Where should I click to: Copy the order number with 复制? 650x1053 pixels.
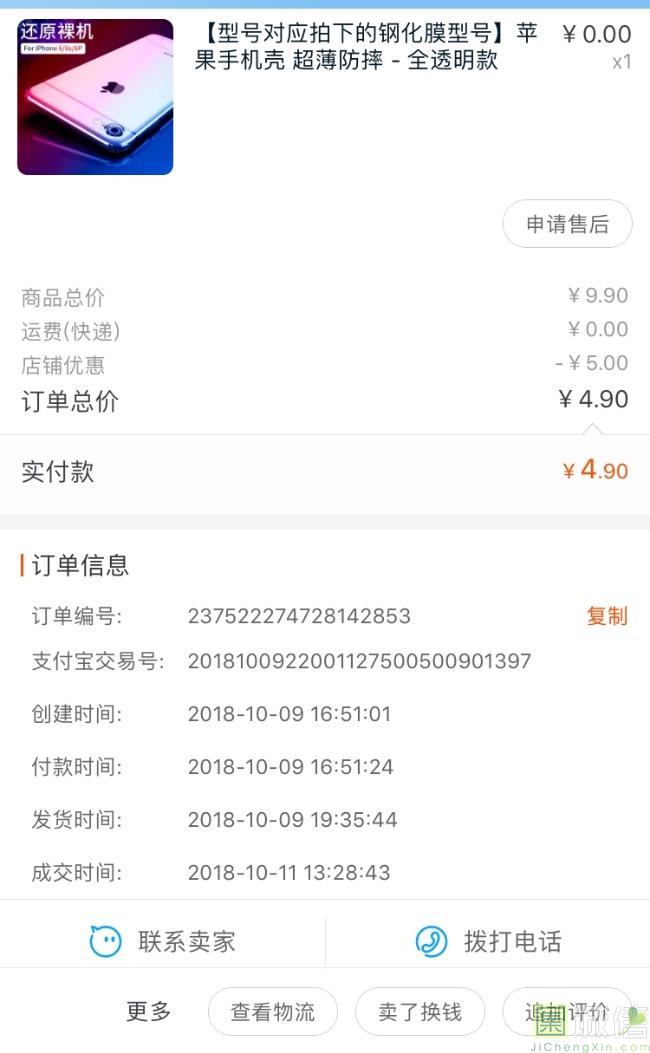606,616
